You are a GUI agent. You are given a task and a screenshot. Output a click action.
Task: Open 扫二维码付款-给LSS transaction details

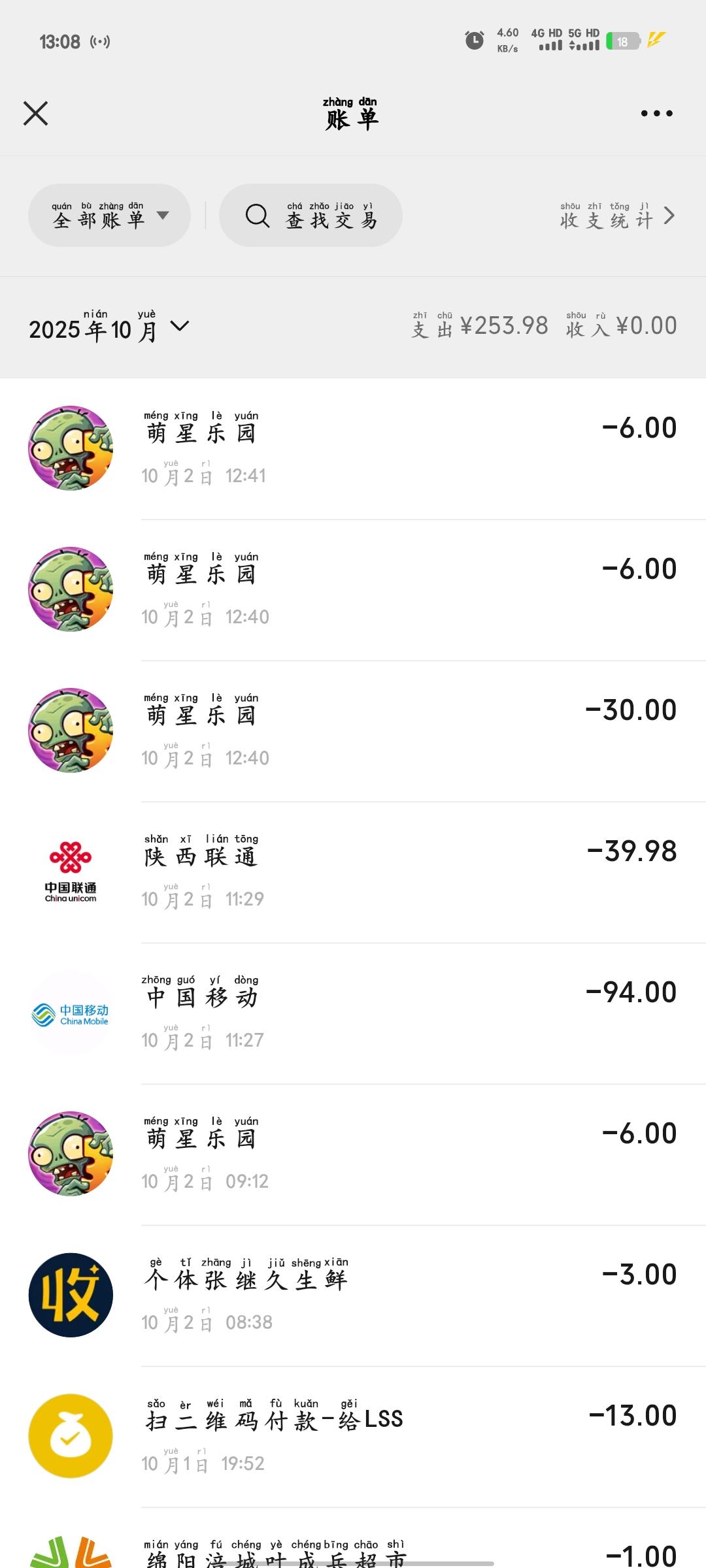(x=353, y=1437)
